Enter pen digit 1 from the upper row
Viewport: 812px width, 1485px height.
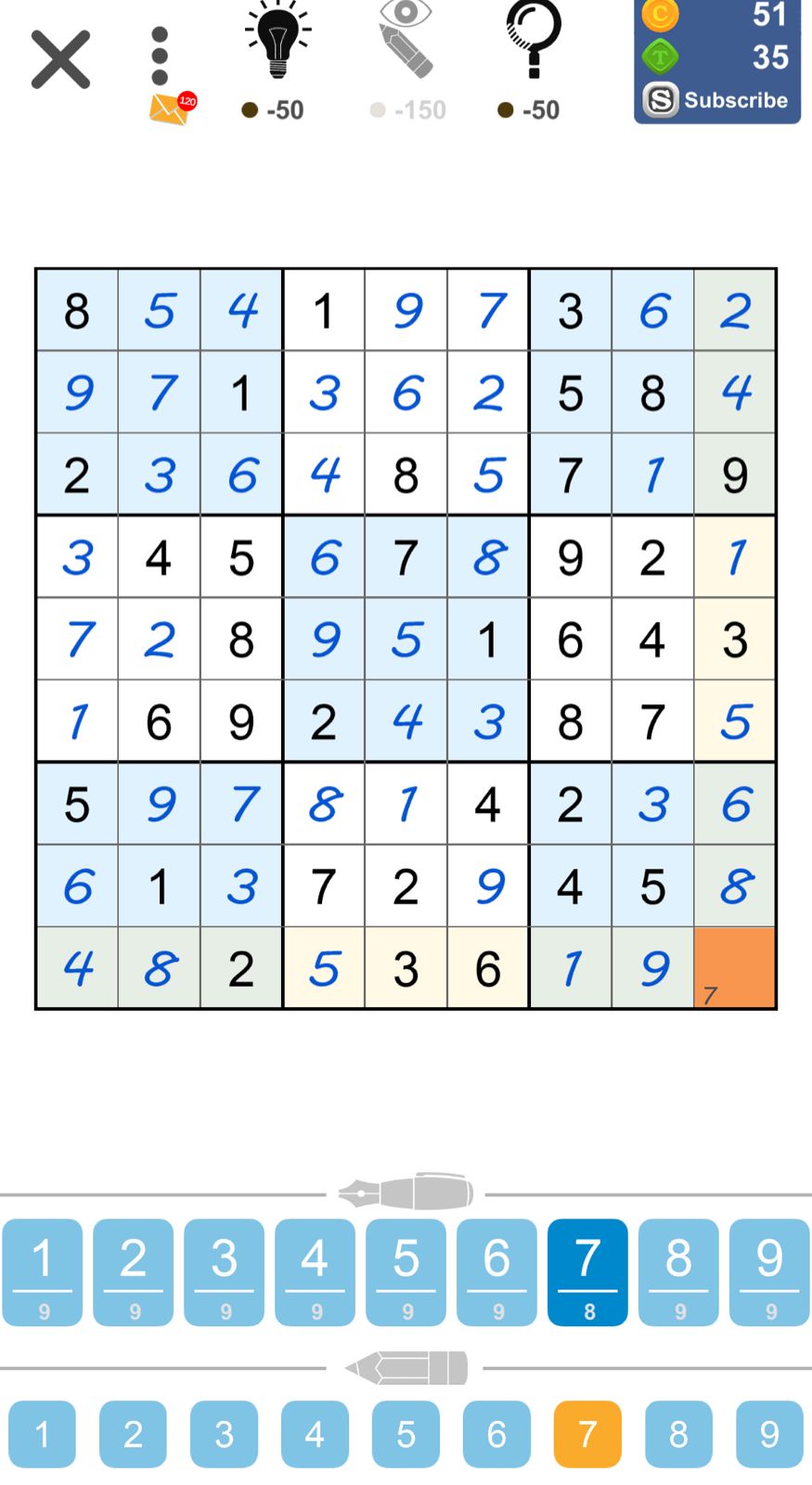43,1272
